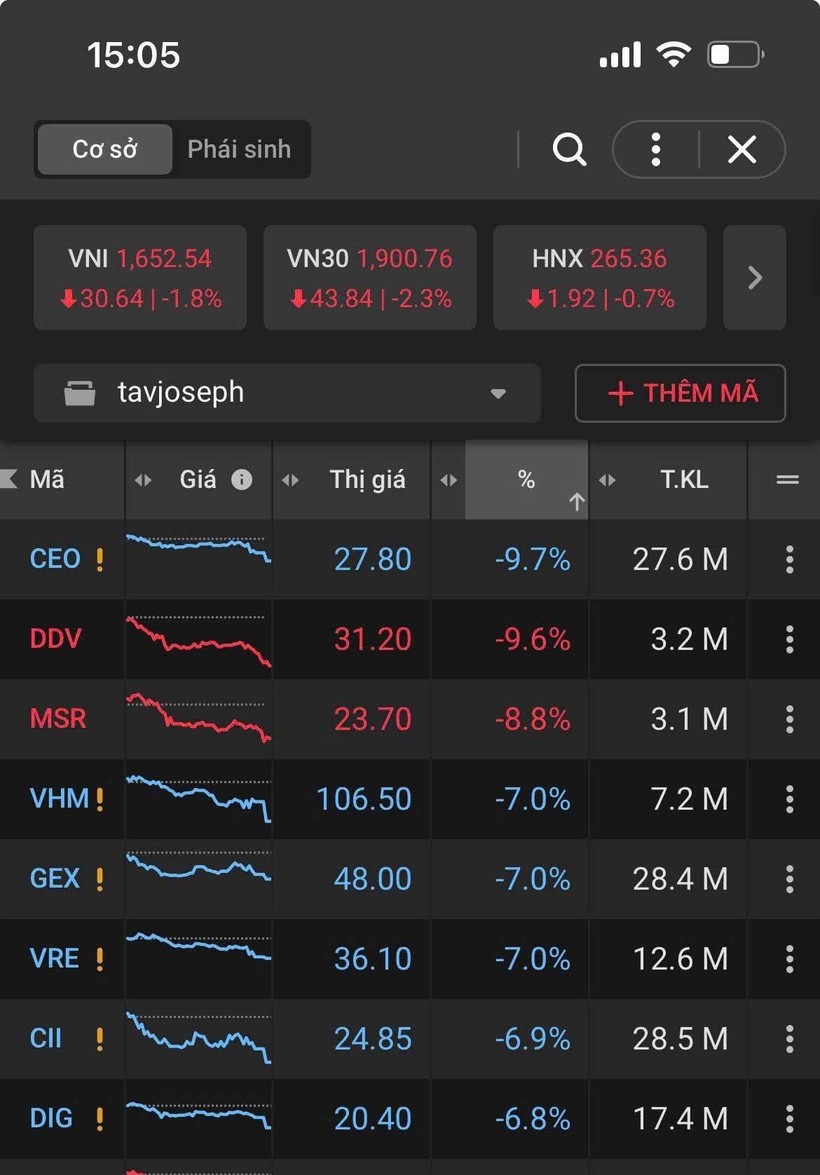Open the search magnifier icon
This screenshot has width=820, height=1175.
[569, 150]
